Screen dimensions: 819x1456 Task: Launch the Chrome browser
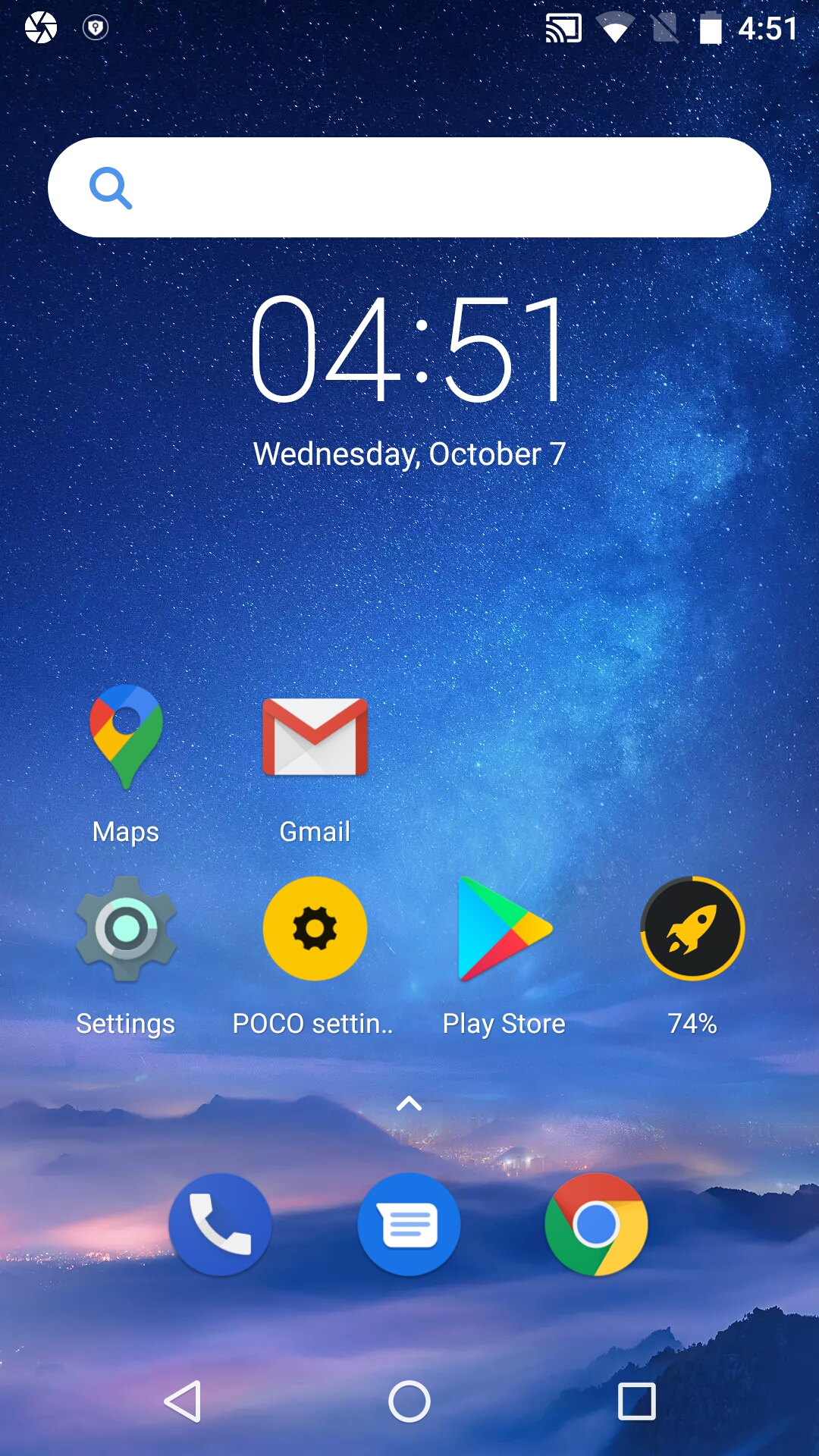click(597, 1224)
